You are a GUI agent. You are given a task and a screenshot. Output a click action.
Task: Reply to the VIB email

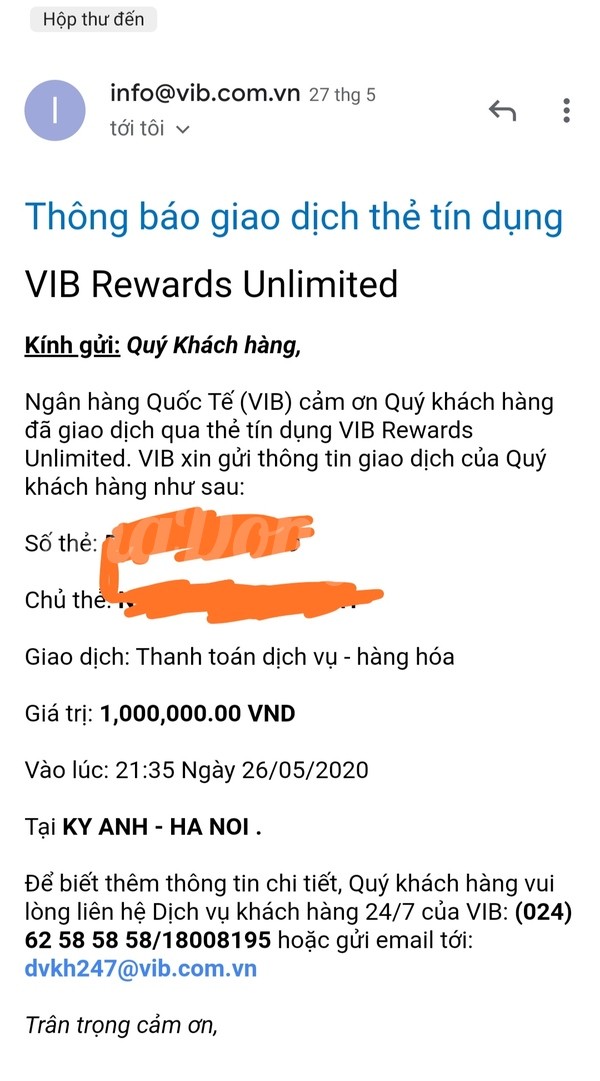tap(502, 110)
